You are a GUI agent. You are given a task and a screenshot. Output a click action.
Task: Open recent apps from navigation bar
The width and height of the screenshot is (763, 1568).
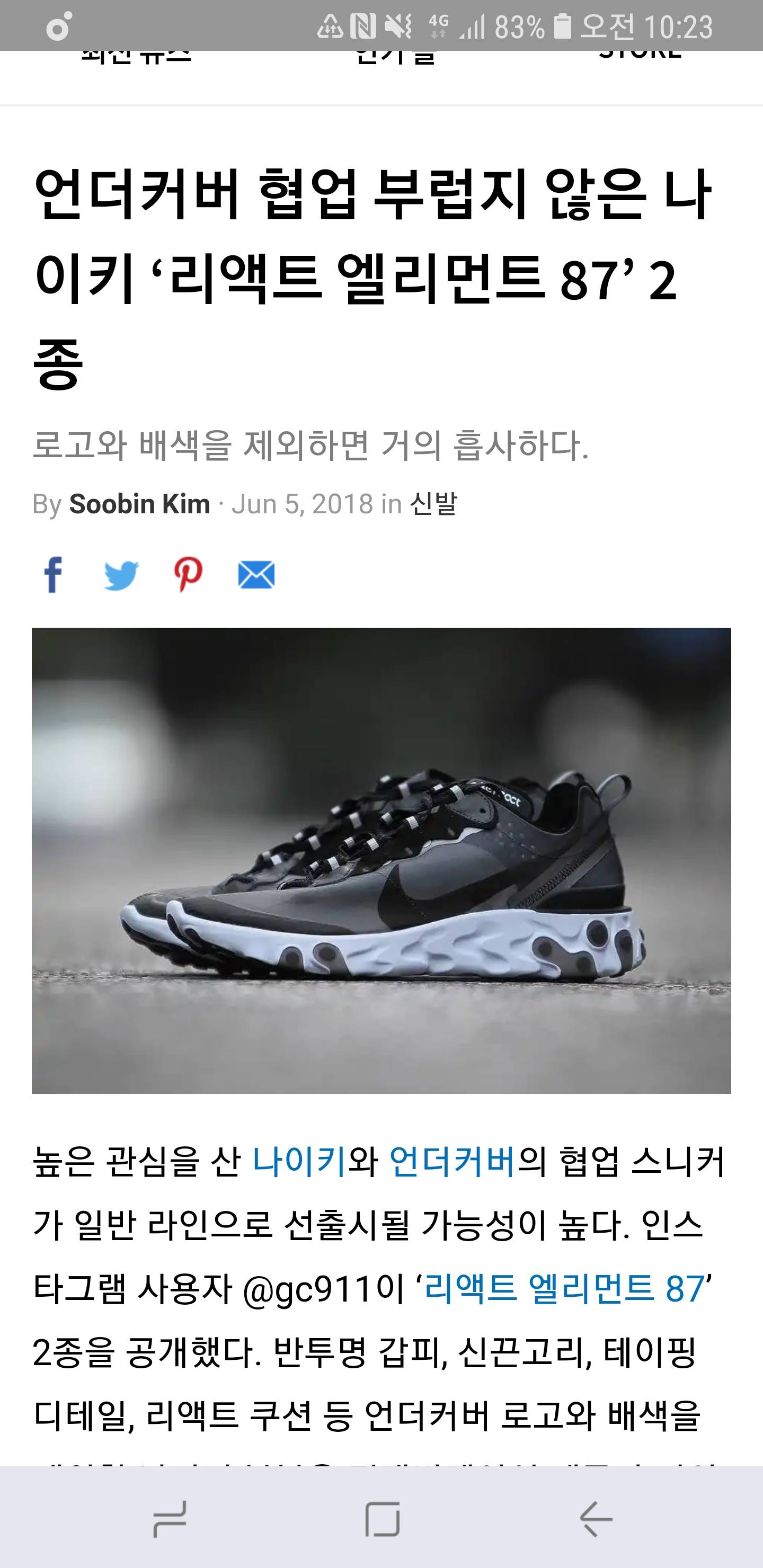click(170, 1519)
